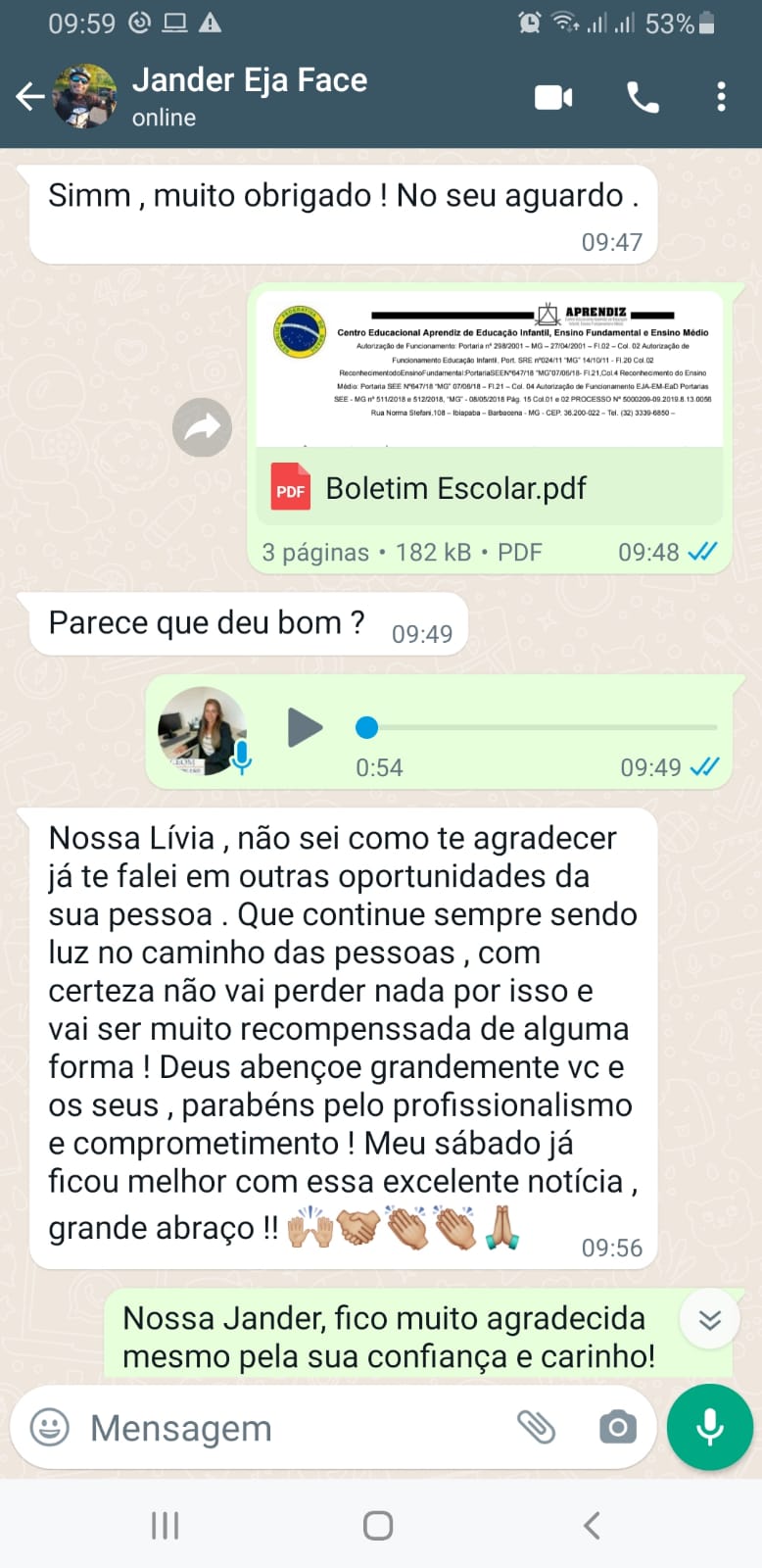Open the chat overflow menu
The image size is (762, 1568).
pos(721,97)
